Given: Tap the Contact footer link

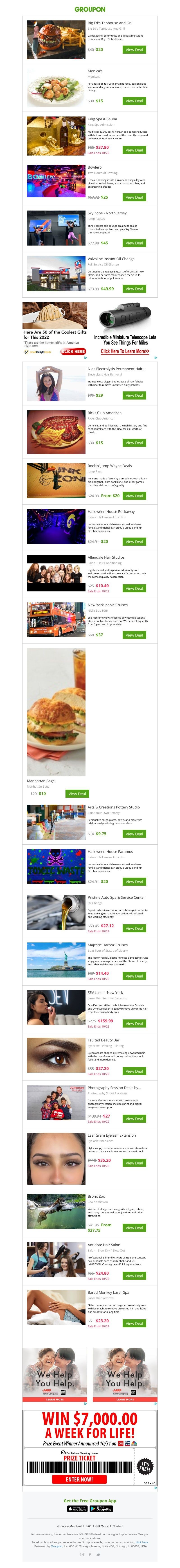Looking at the screenshot, I should (x=117, y=1526).
